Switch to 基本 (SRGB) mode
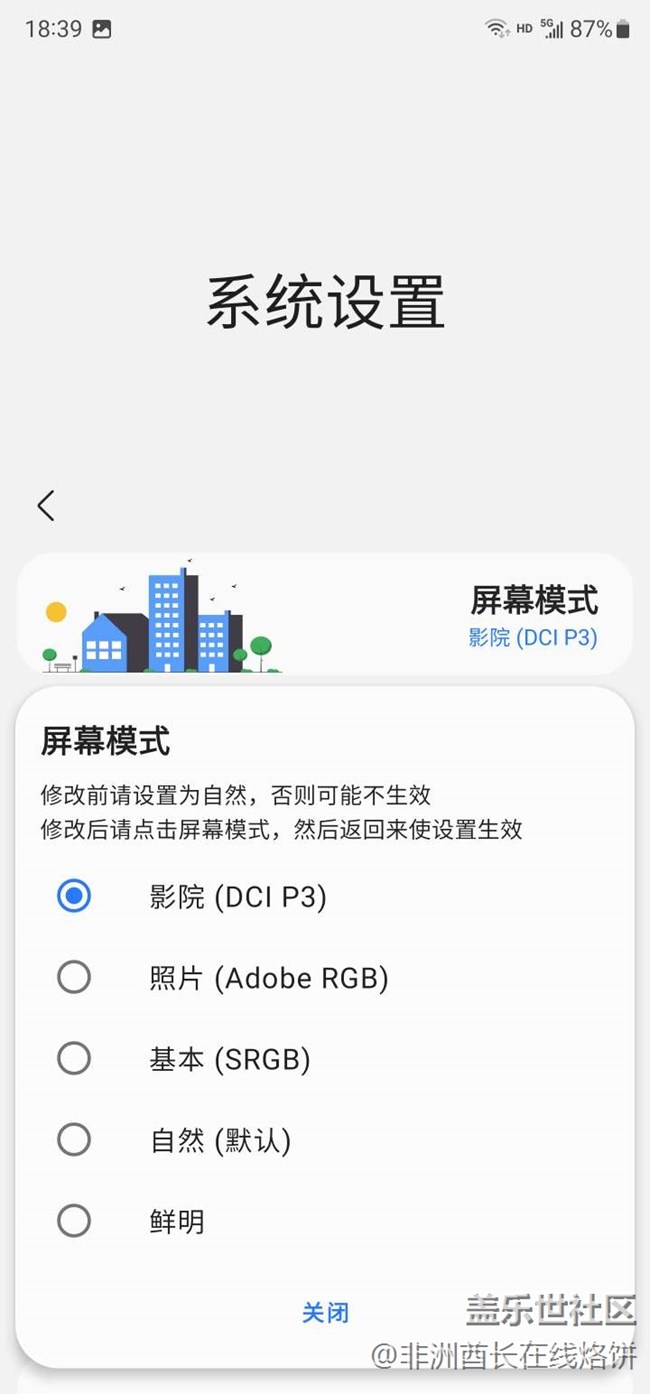Screen dimensions: 650x1394 (74, 1058)
